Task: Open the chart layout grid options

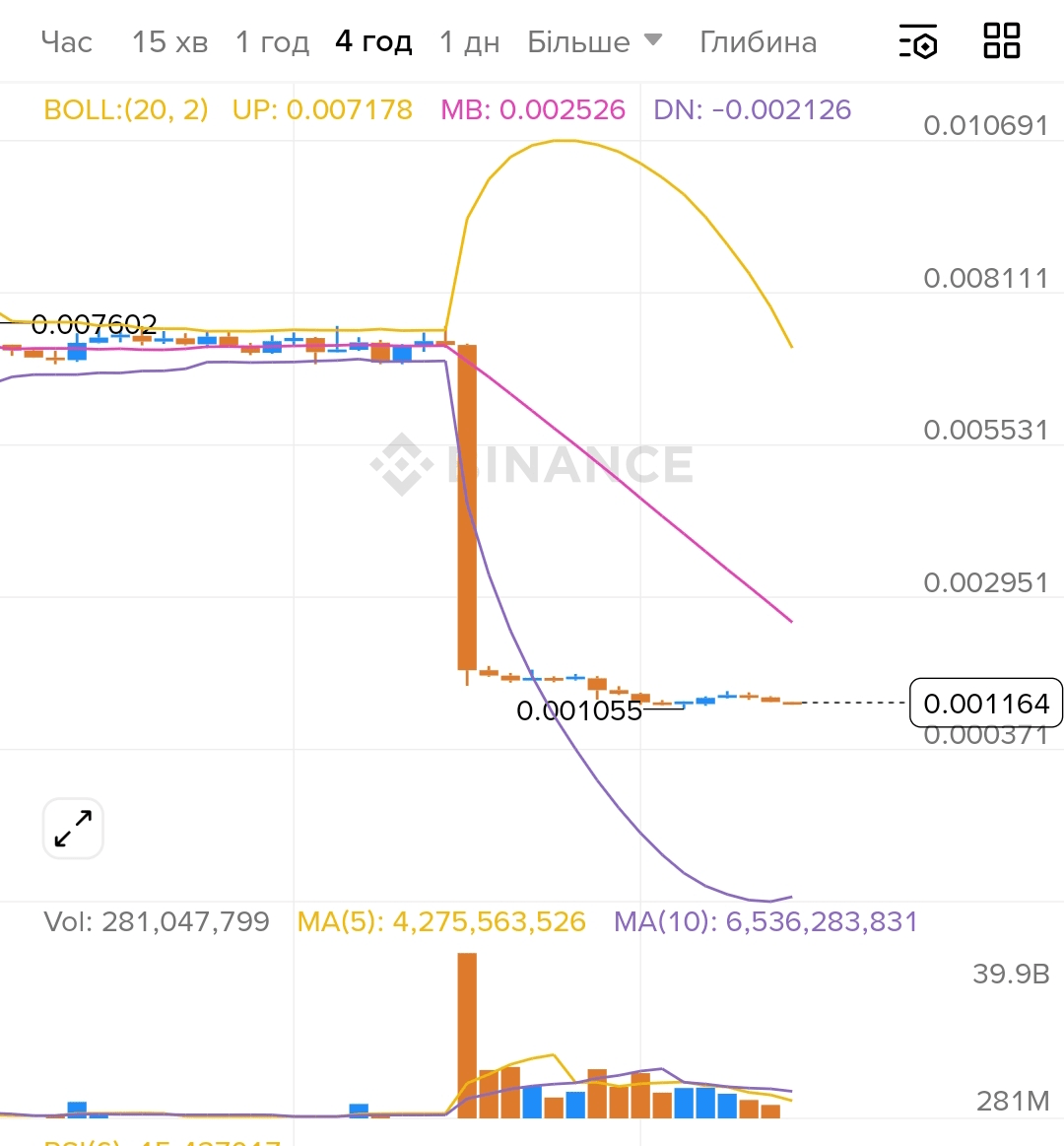Action: point(1002,41)
